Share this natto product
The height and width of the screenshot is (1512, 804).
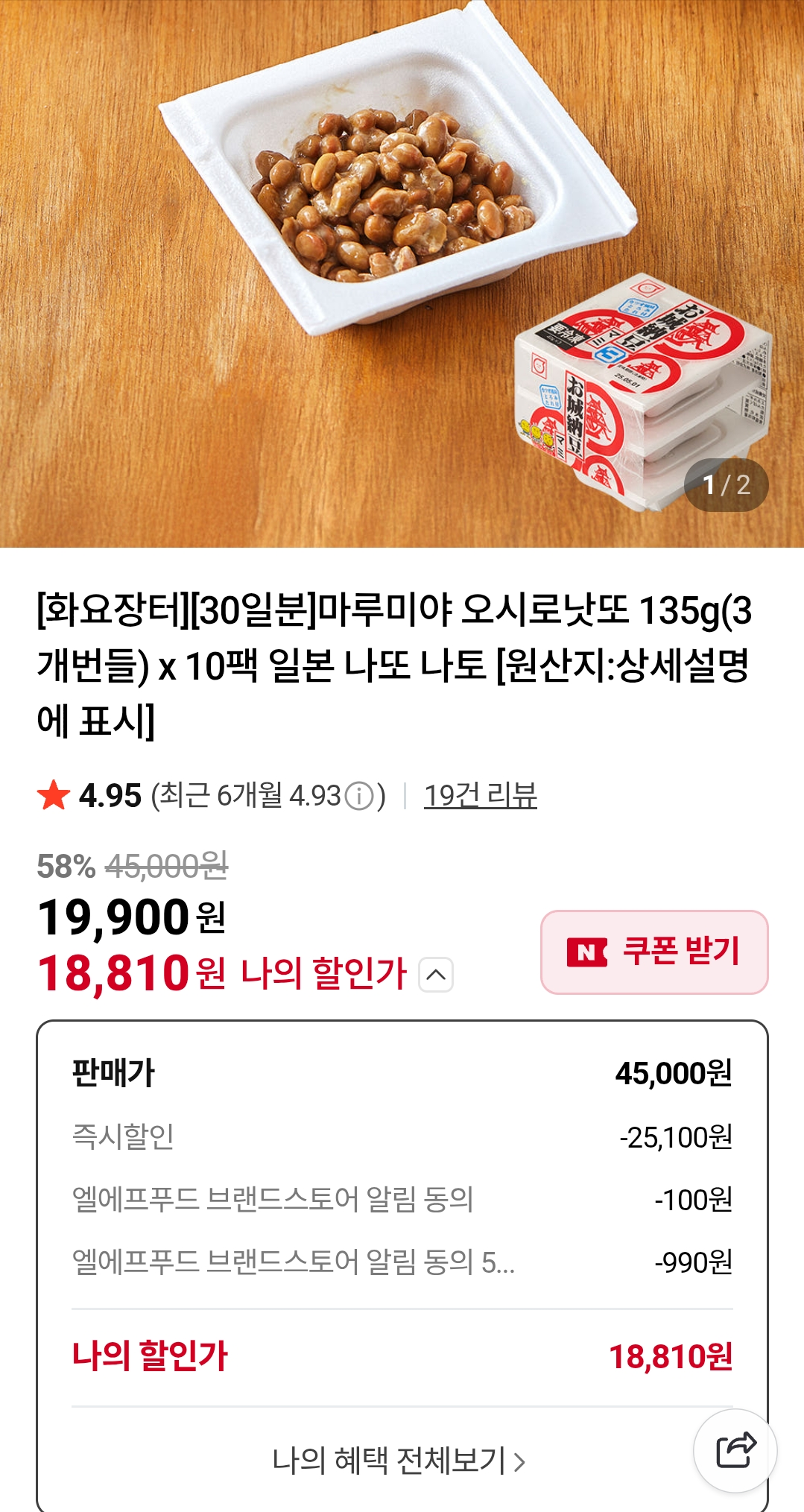(x=735, y=1450)
